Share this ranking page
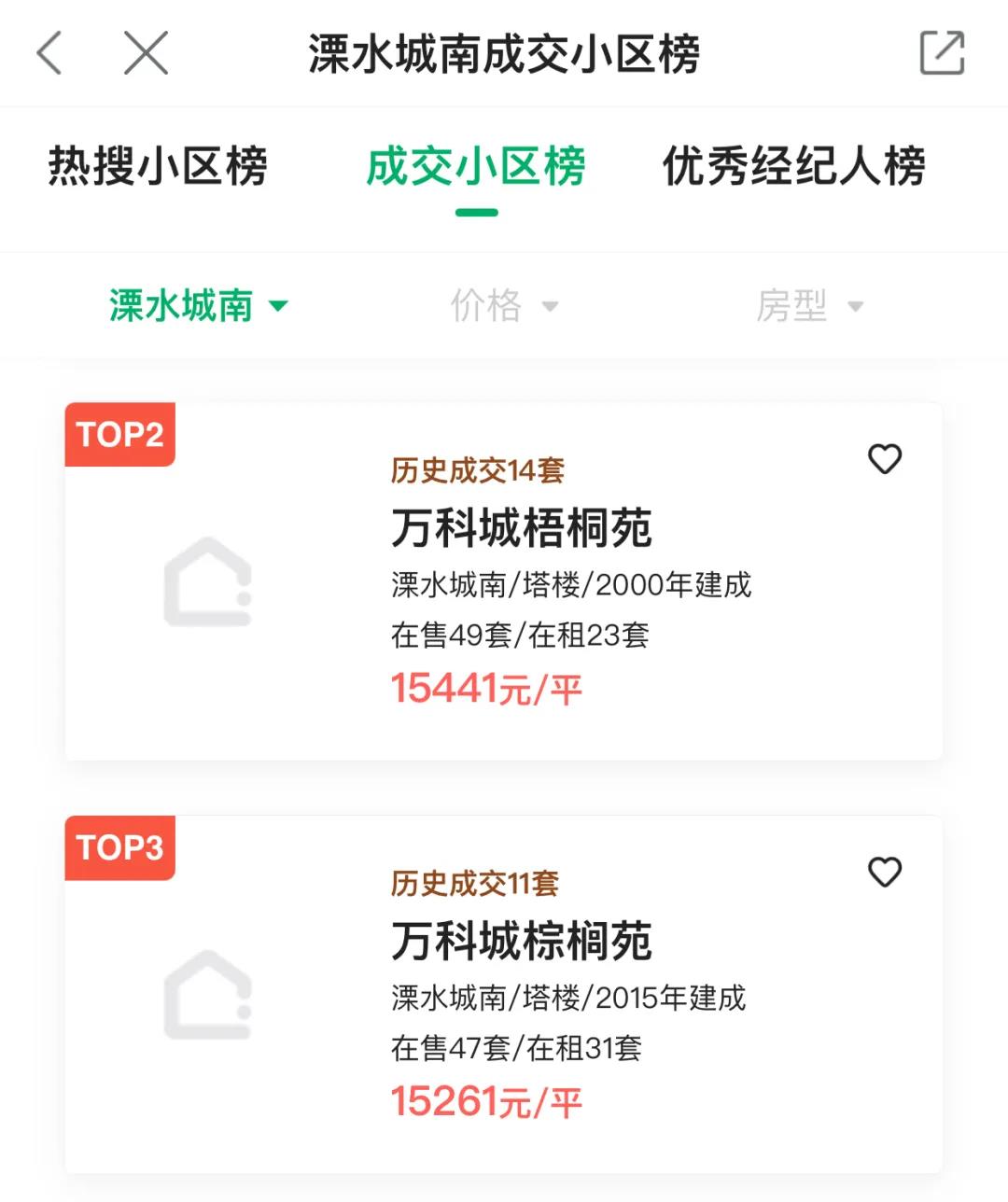 click(942, 52)
